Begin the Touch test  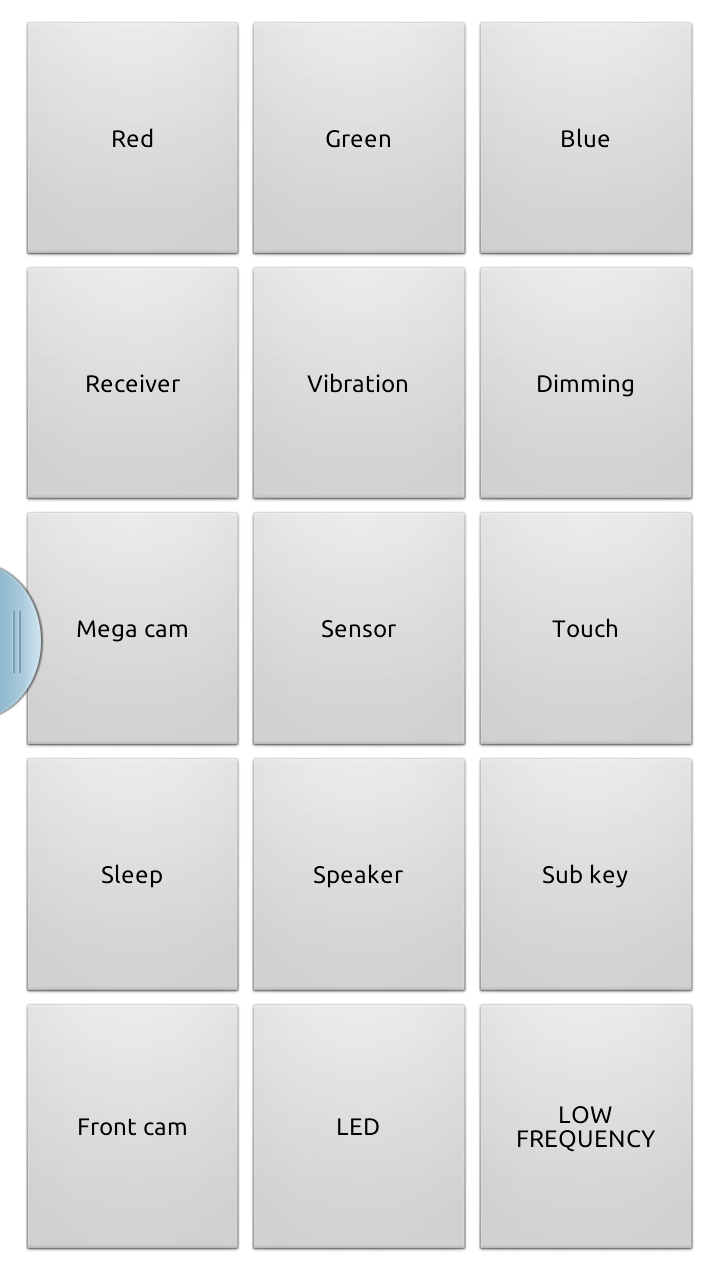click(x=585, y=629)
